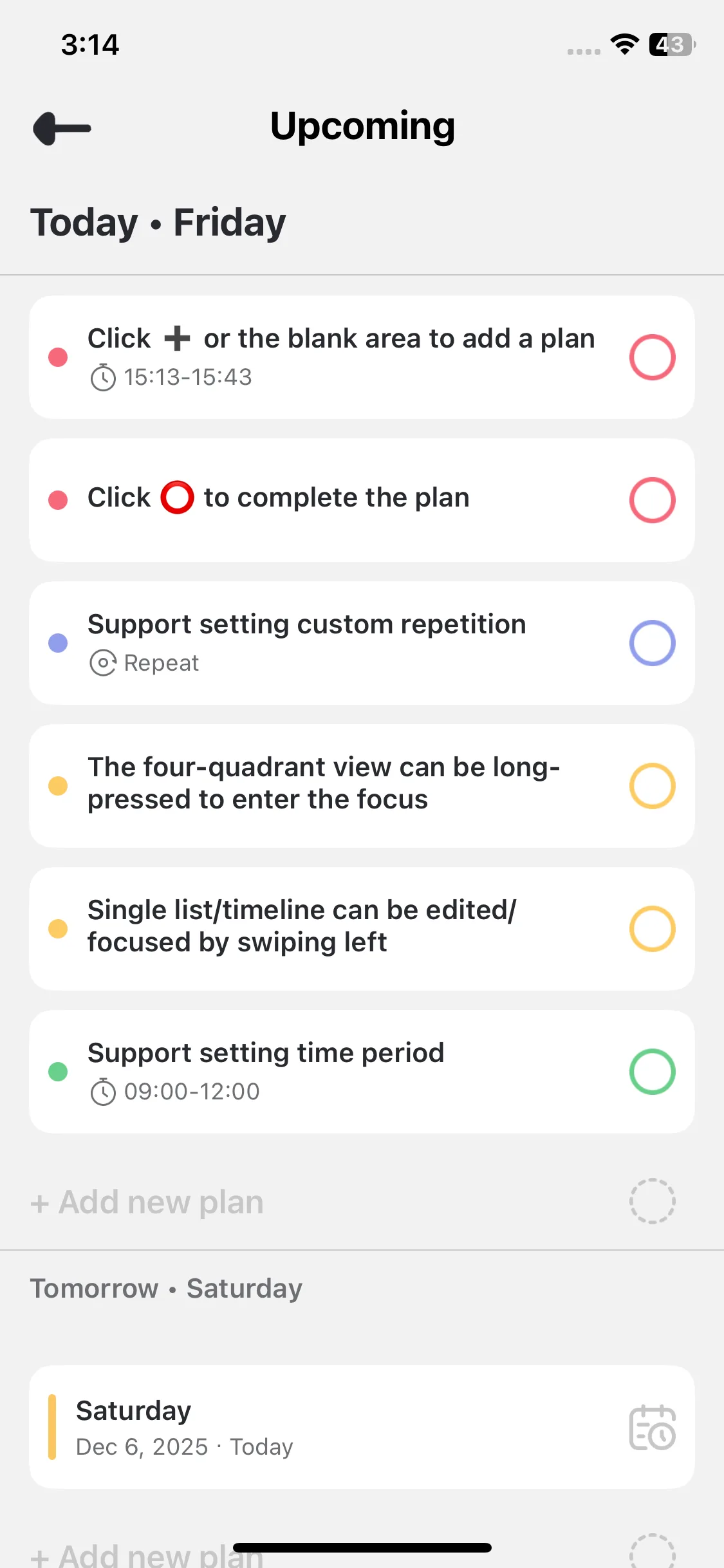Complete the 'add a plan' task circle

652,357
